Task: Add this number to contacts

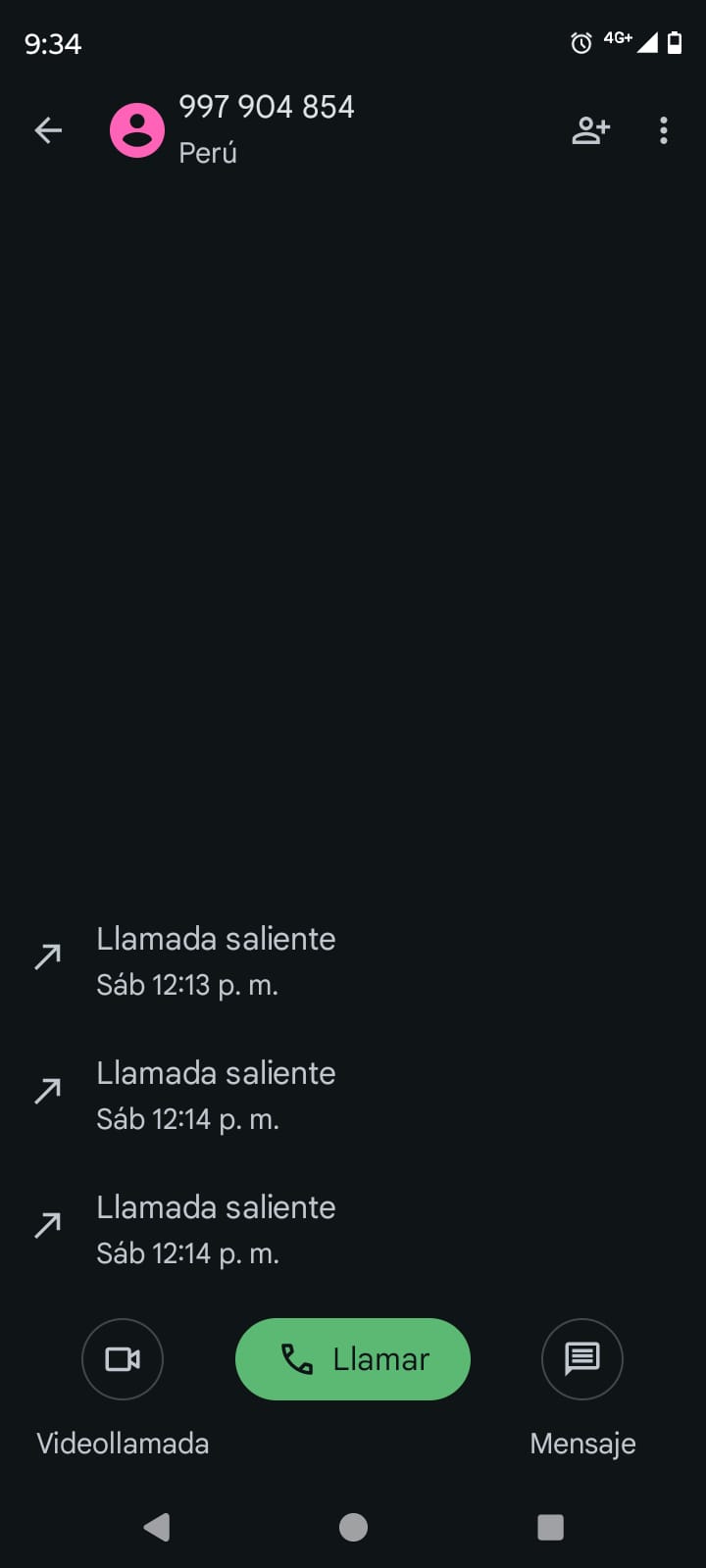Action: coord(590,130)
